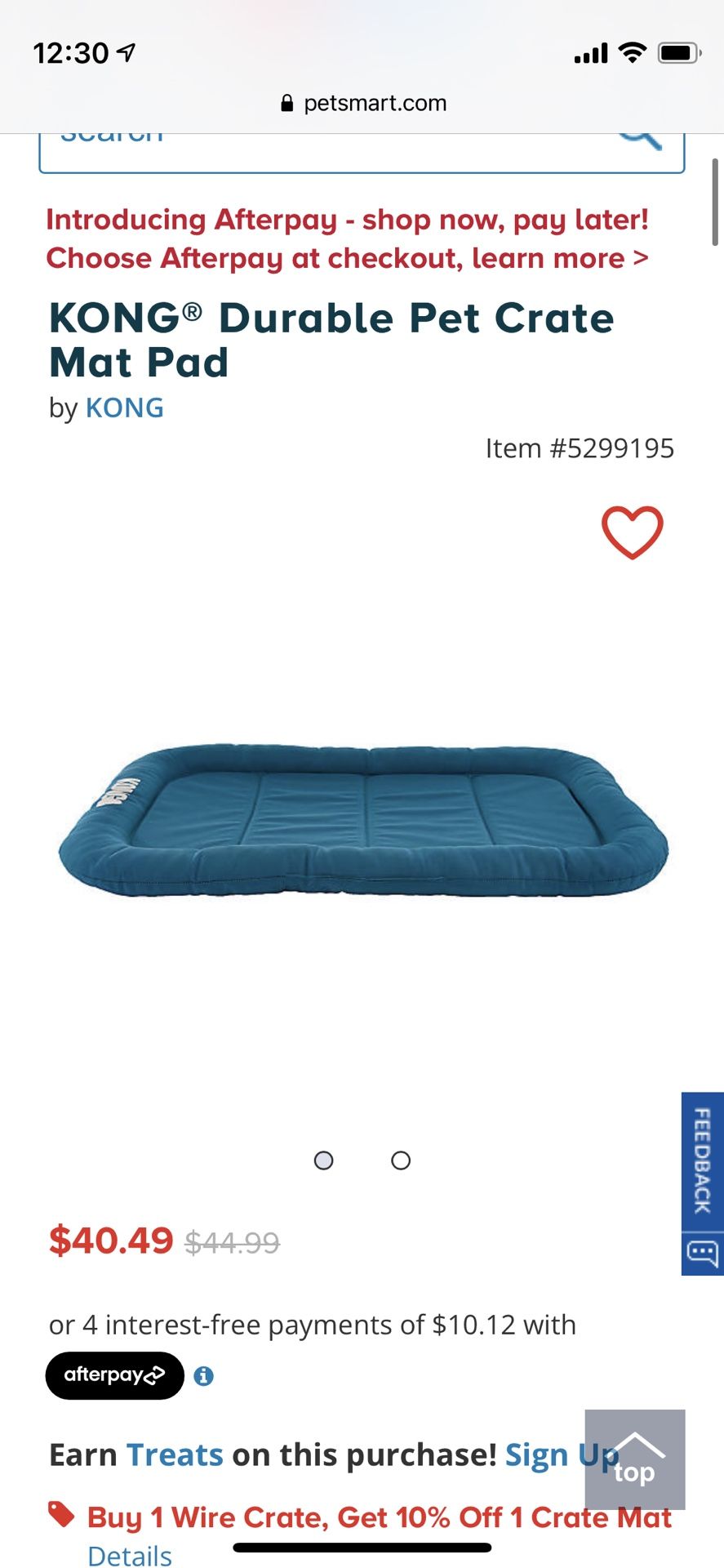
Task: View Details of the crate mat offer
Action: pos(130,1555)
